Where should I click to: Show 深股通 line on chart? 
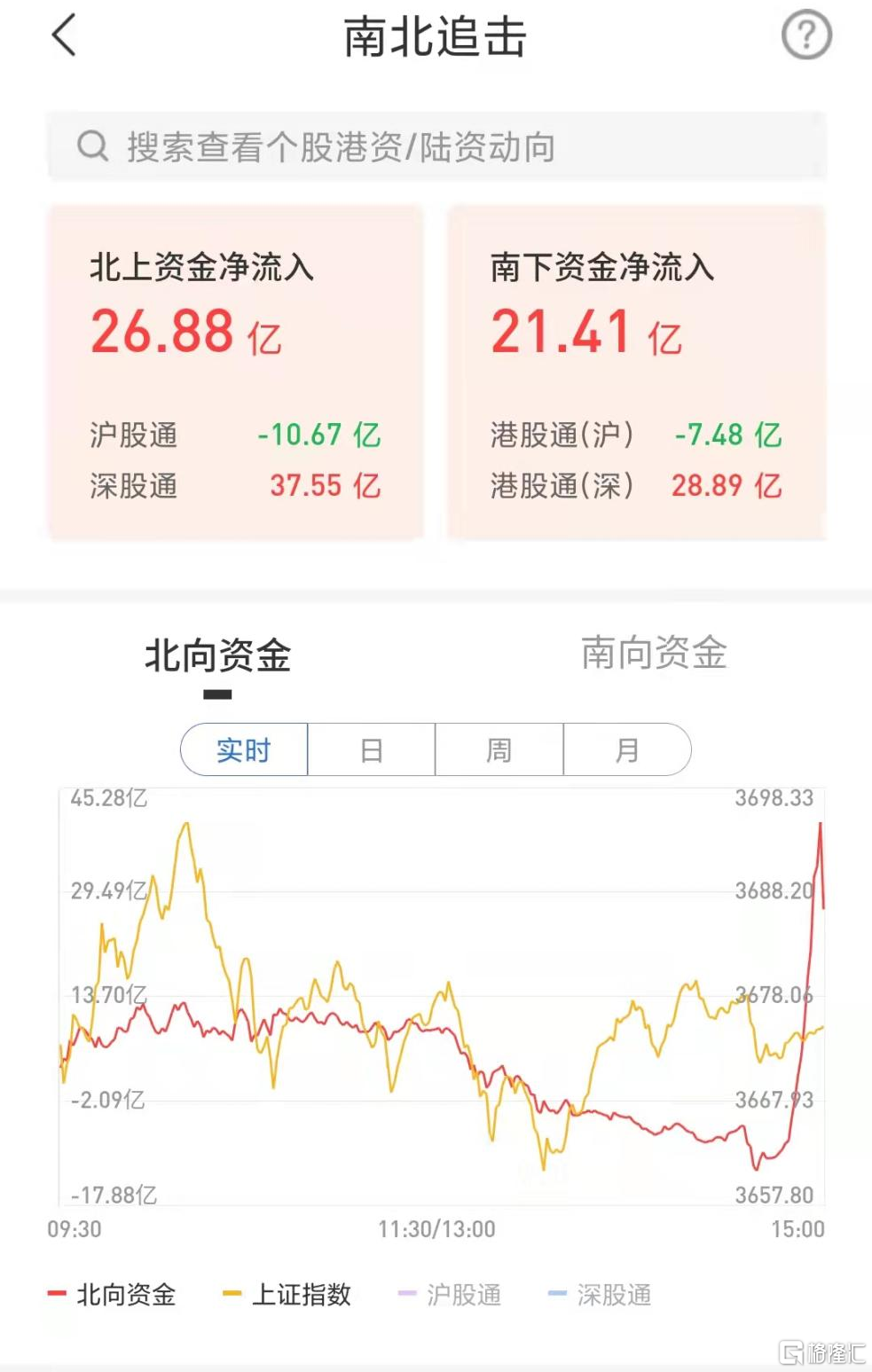[601, 1295]
